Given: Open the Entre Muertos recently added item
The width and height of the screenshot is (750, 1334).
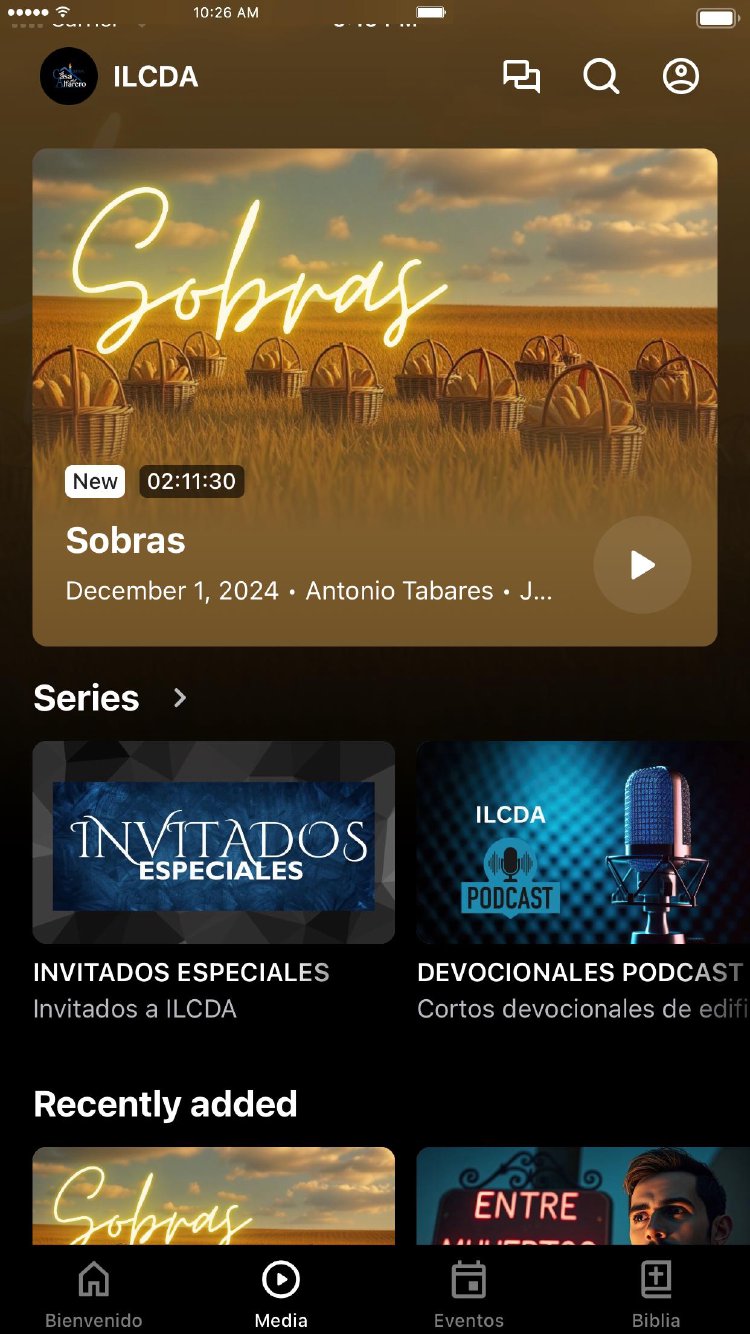Looking at the screenshot, I should [x=583, y=1196].
